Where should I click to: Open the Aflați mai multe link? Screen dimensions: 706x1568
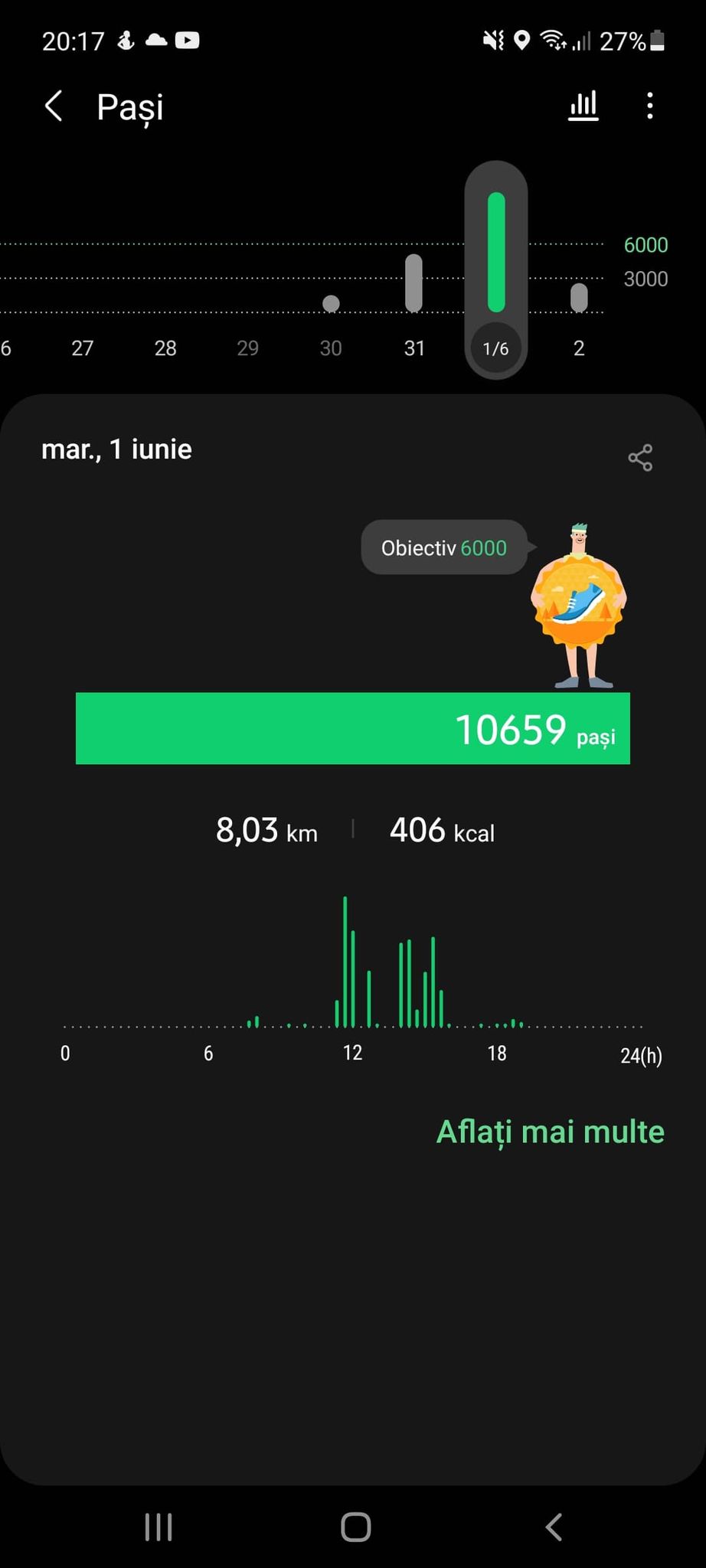[550, 1132]
